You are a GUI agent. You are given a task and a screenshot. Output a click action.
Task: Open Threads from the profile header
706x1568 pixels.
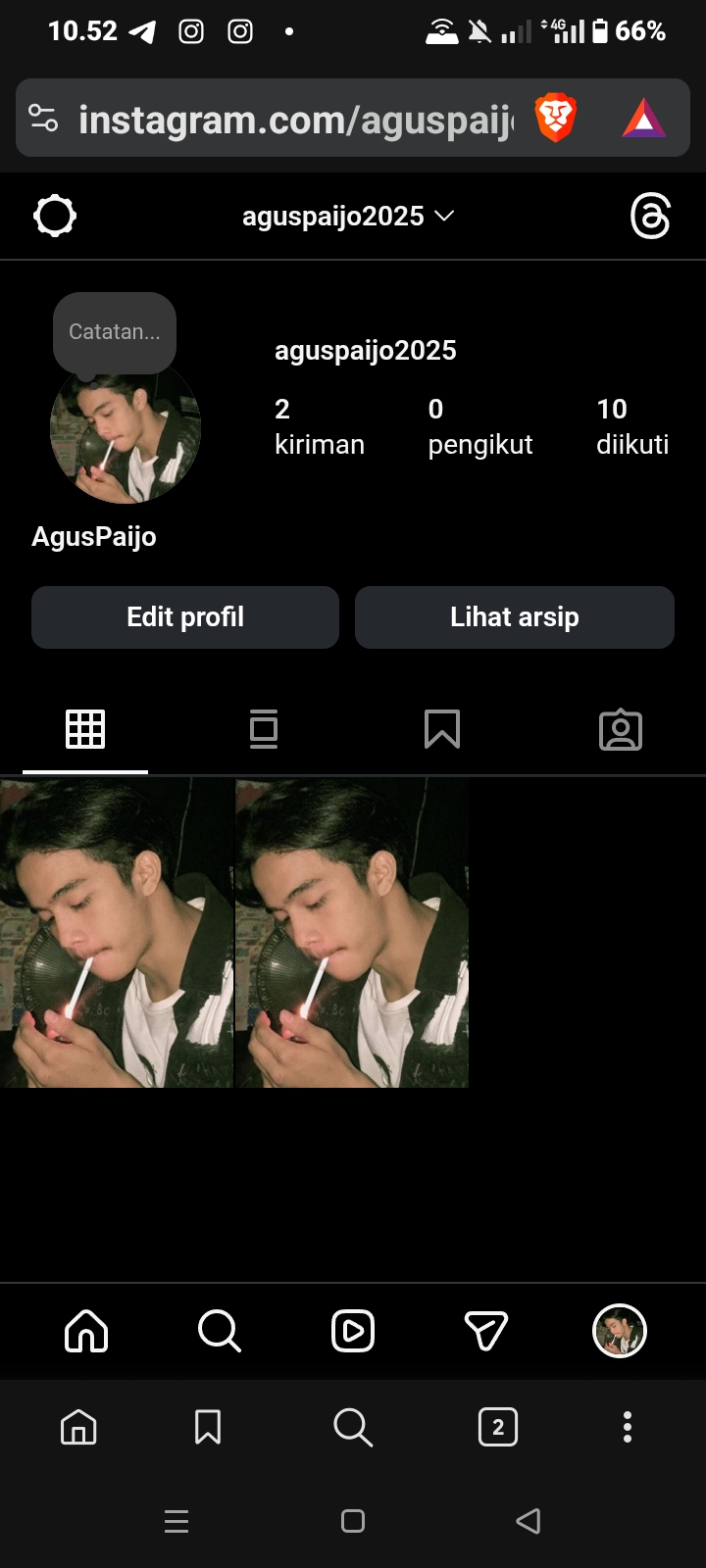pyautogui.click(x=650, y=216)
